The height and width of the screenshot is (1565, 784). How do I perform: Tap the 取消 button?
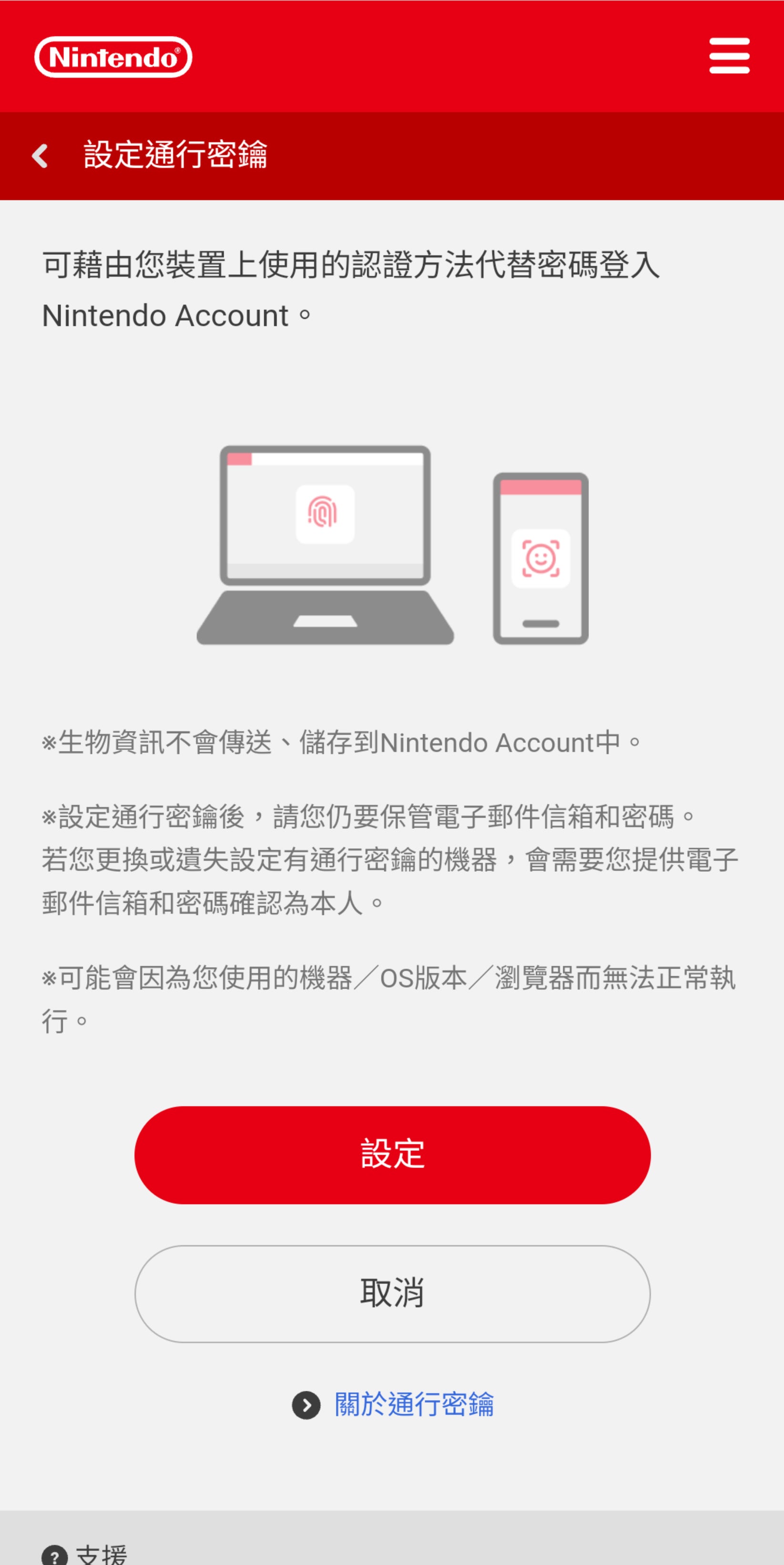[x=392, y=1294]
